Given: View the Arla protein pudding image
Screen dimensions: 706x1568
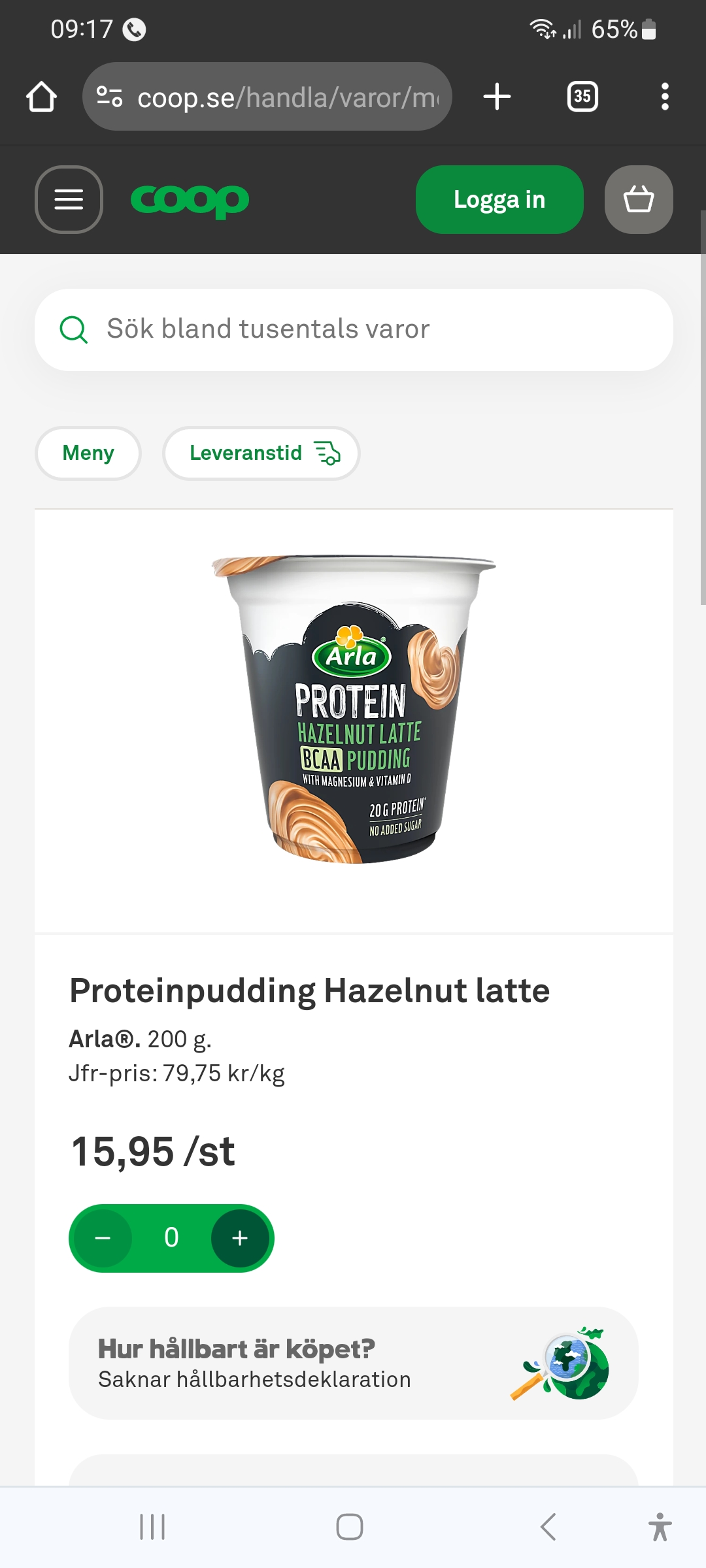Looking at the screenshot, I should (x=354, y=710).
